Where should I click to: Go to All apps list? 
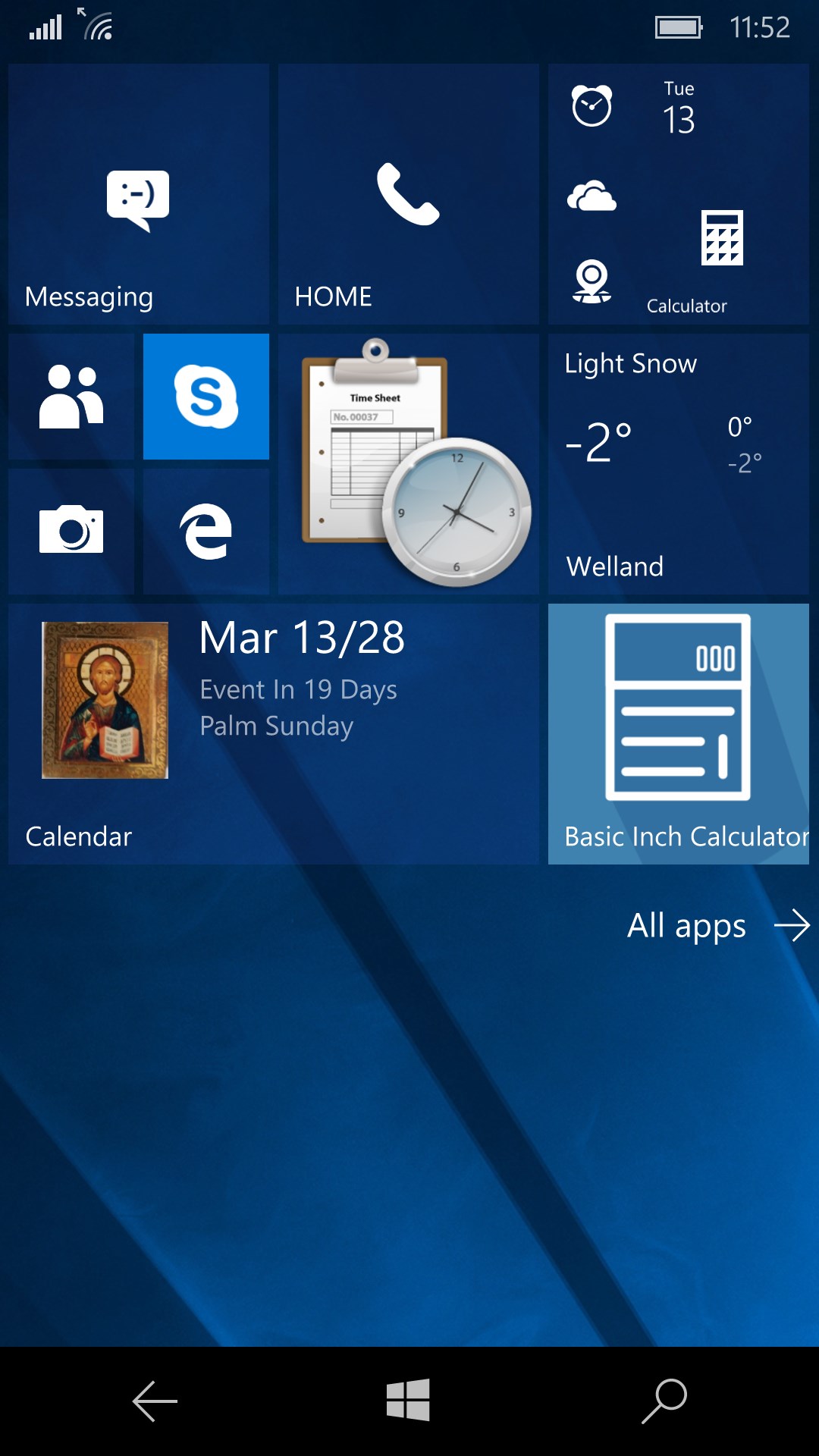point(717,925)
